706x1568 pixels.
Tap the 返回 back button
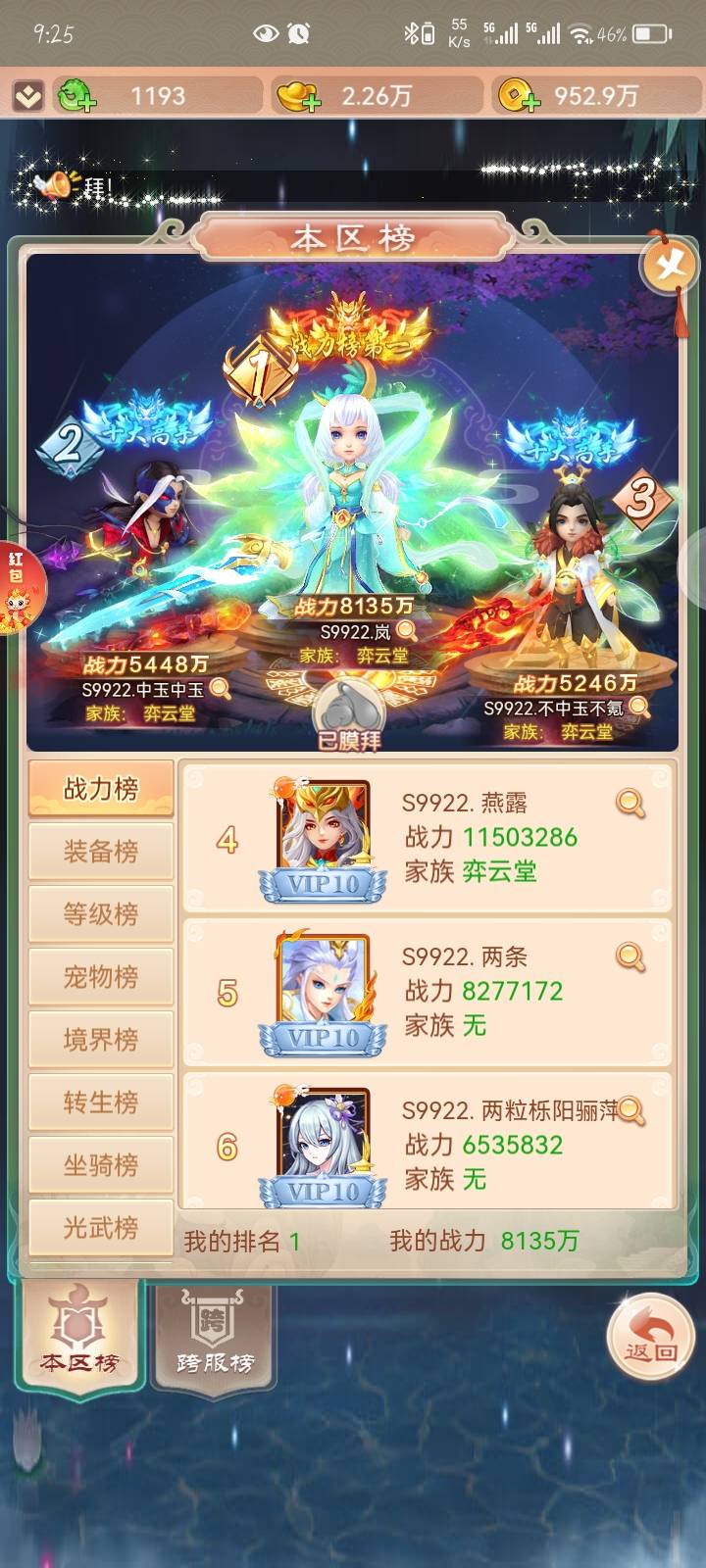651,1339
